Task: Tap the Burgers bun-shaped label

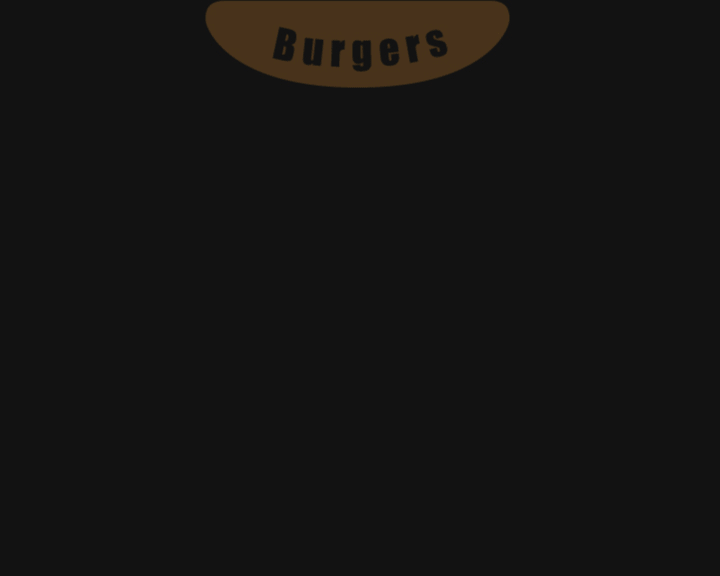Action: [358, 44]
